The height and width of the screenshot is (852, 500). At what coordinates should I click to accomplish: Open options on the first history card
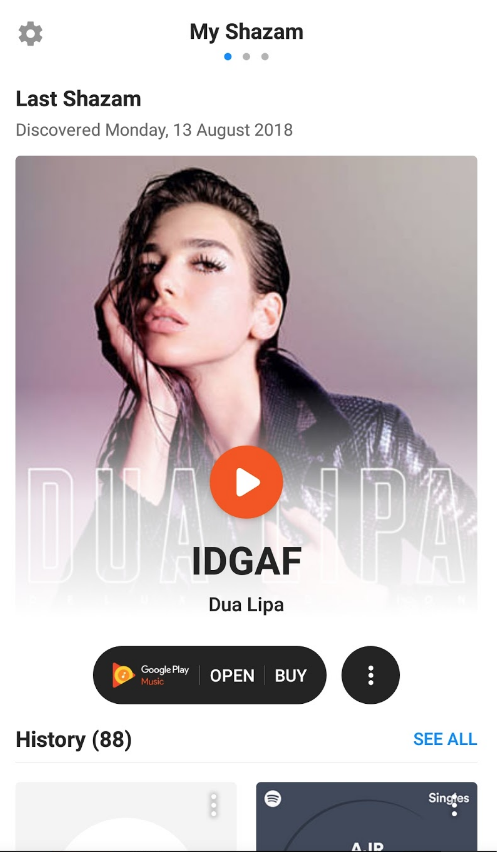(x=214, y=805)
